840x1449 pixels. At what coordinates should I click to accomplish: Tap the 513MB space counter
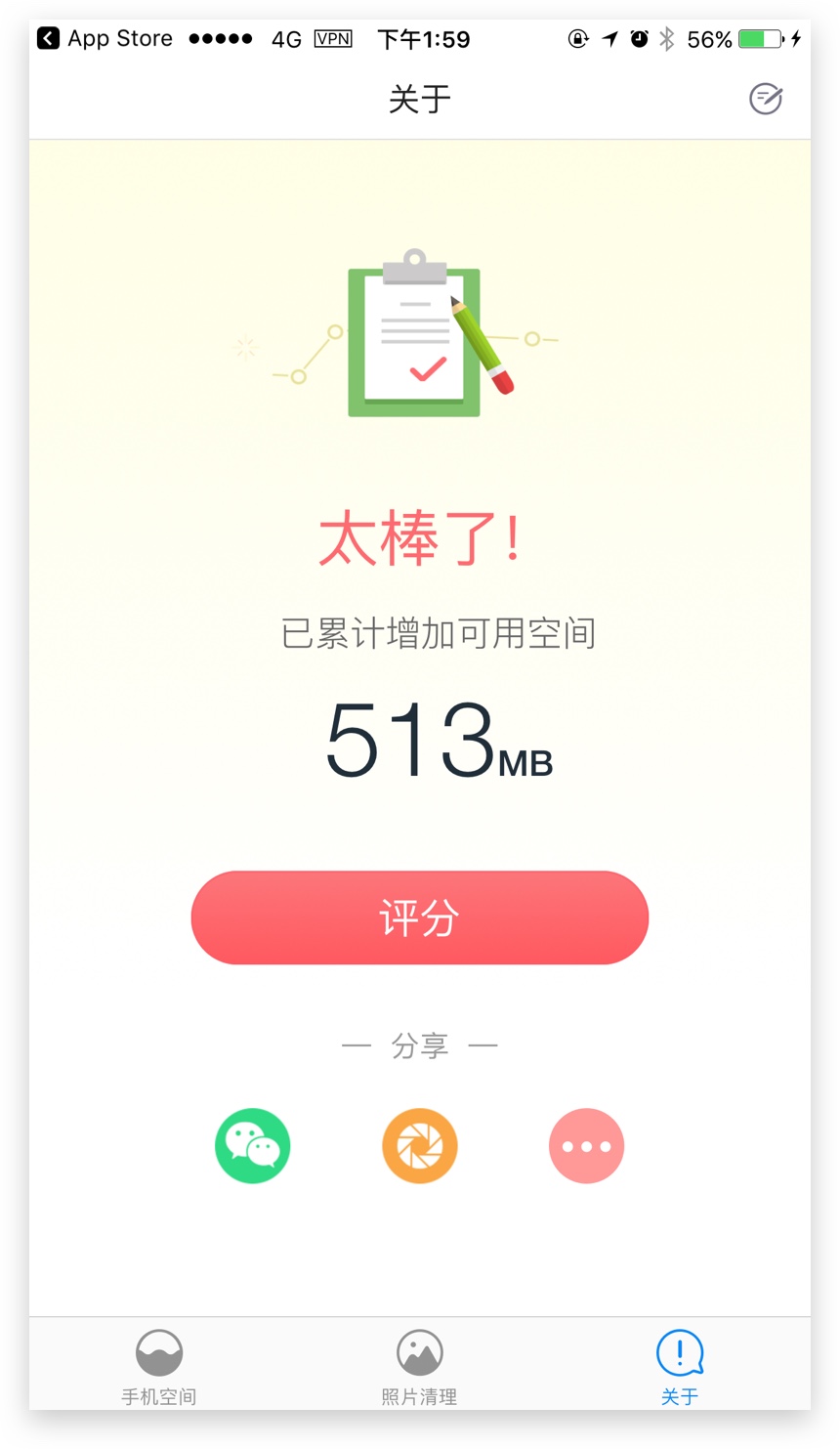tap(438, 743)
